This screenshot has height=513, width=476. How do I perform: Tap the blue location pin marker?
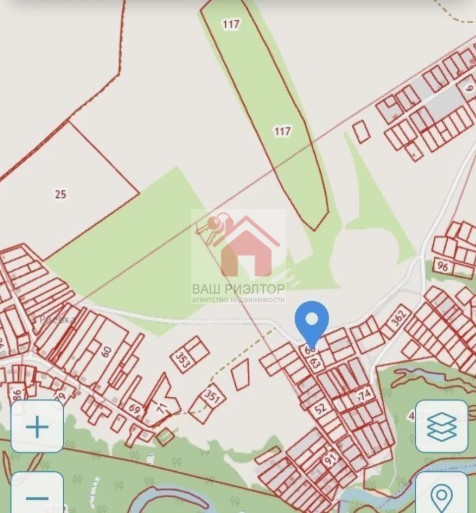point(312,325)
